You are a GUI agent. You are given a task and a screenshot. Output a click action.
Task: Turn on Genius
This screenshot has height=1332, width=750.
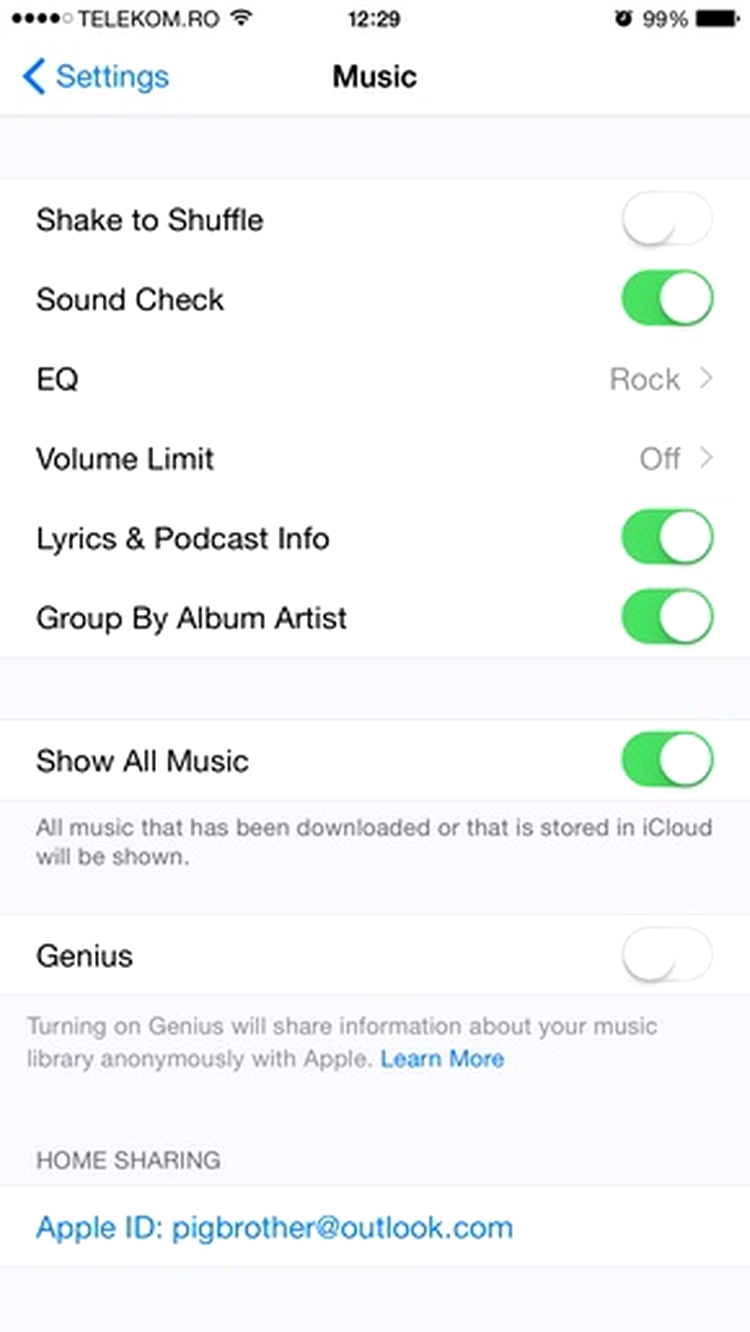coord(667,955)
